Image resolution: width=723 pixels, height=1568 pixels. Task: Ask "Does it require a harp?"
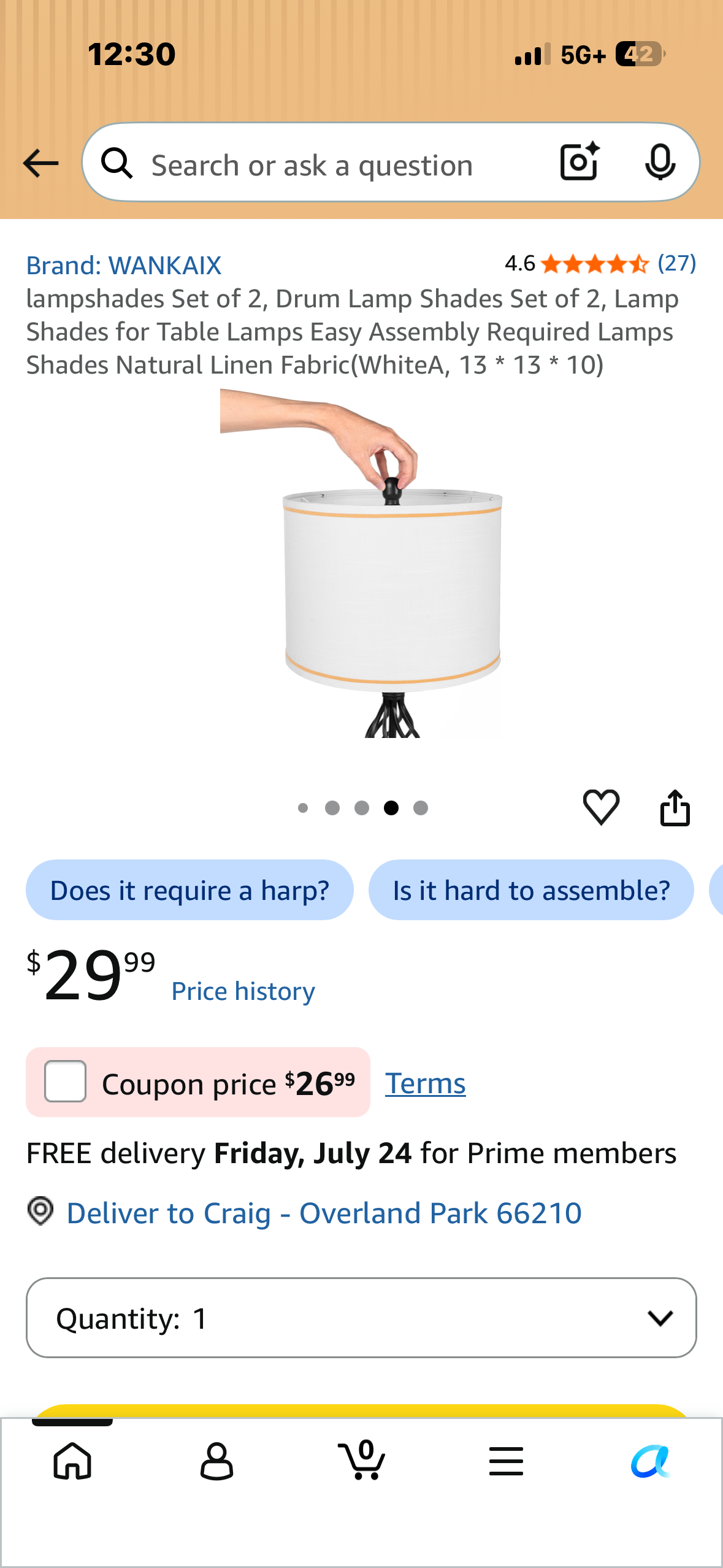pyautogui.click(x=189, y=890)
